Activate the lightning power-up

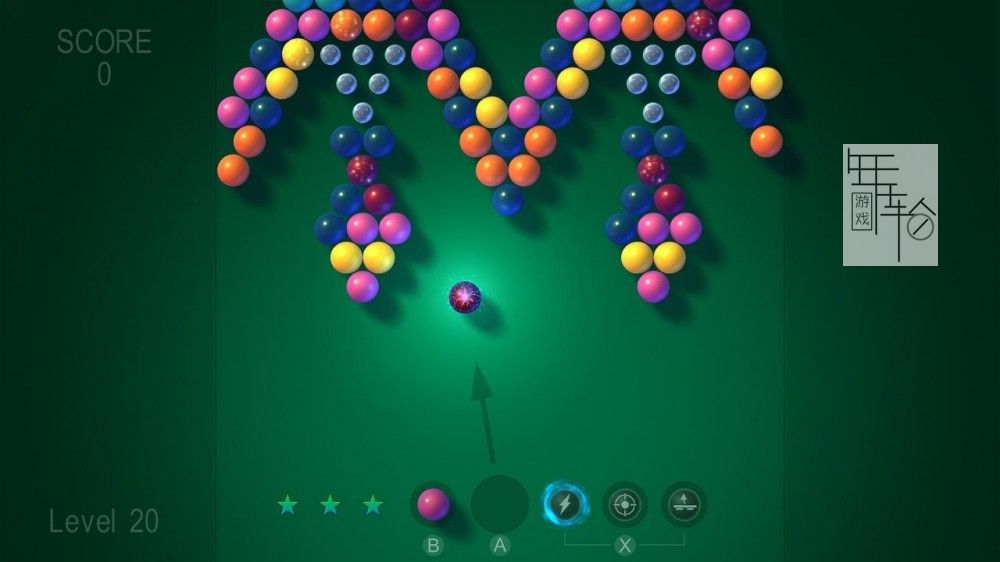565,504
